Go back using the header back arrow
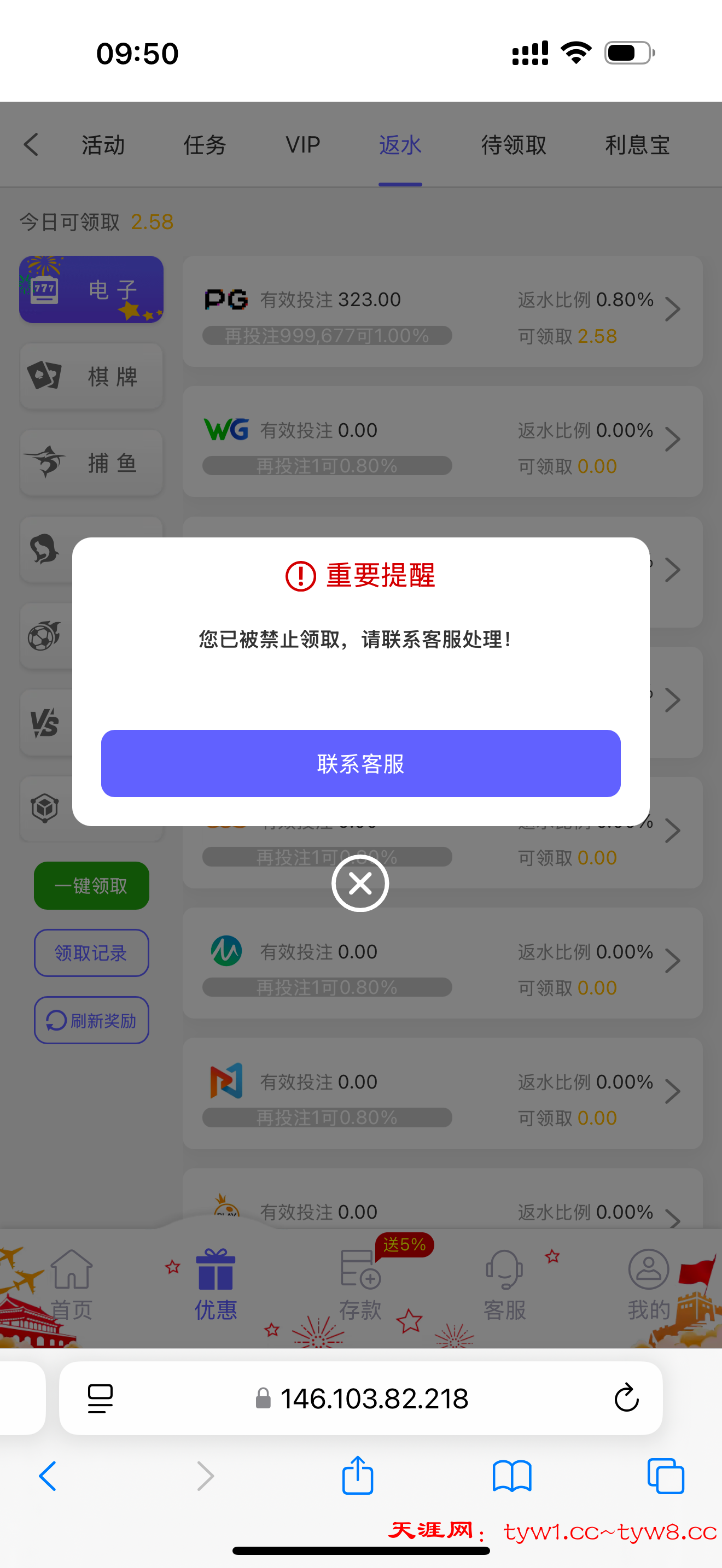 pos(32,145)
